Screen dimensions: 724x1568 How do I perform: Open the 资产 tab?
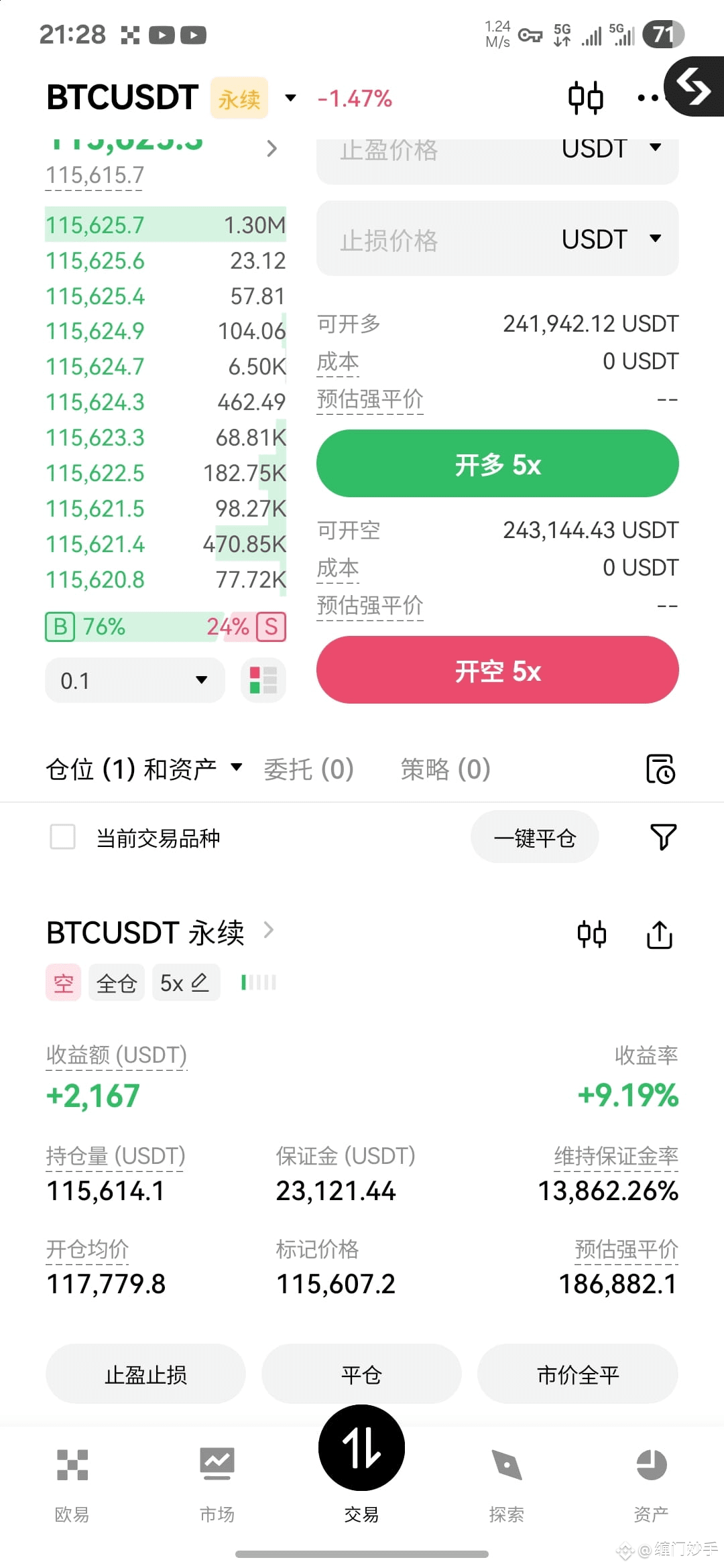tap(651, 1483)
